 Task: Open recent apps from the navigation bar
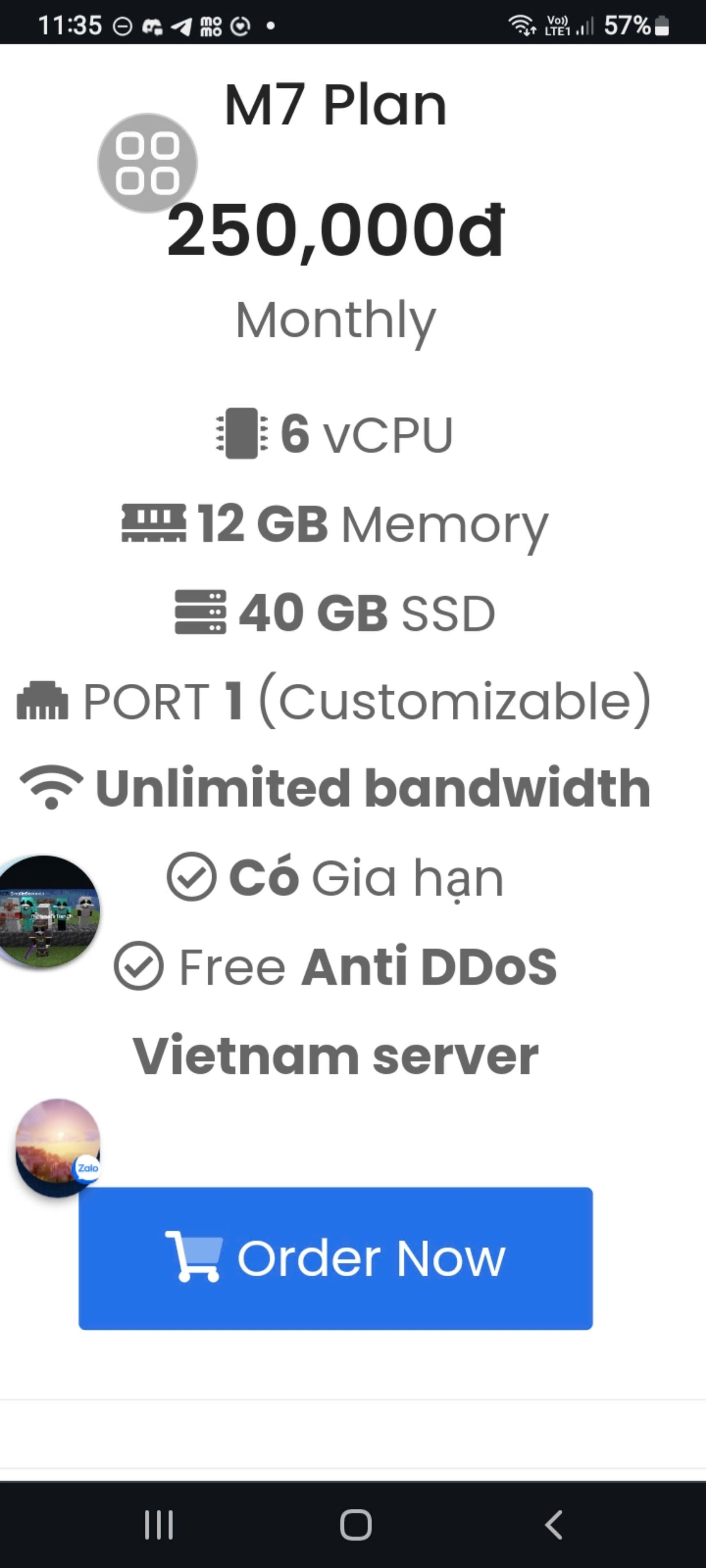pos(159,1525)
